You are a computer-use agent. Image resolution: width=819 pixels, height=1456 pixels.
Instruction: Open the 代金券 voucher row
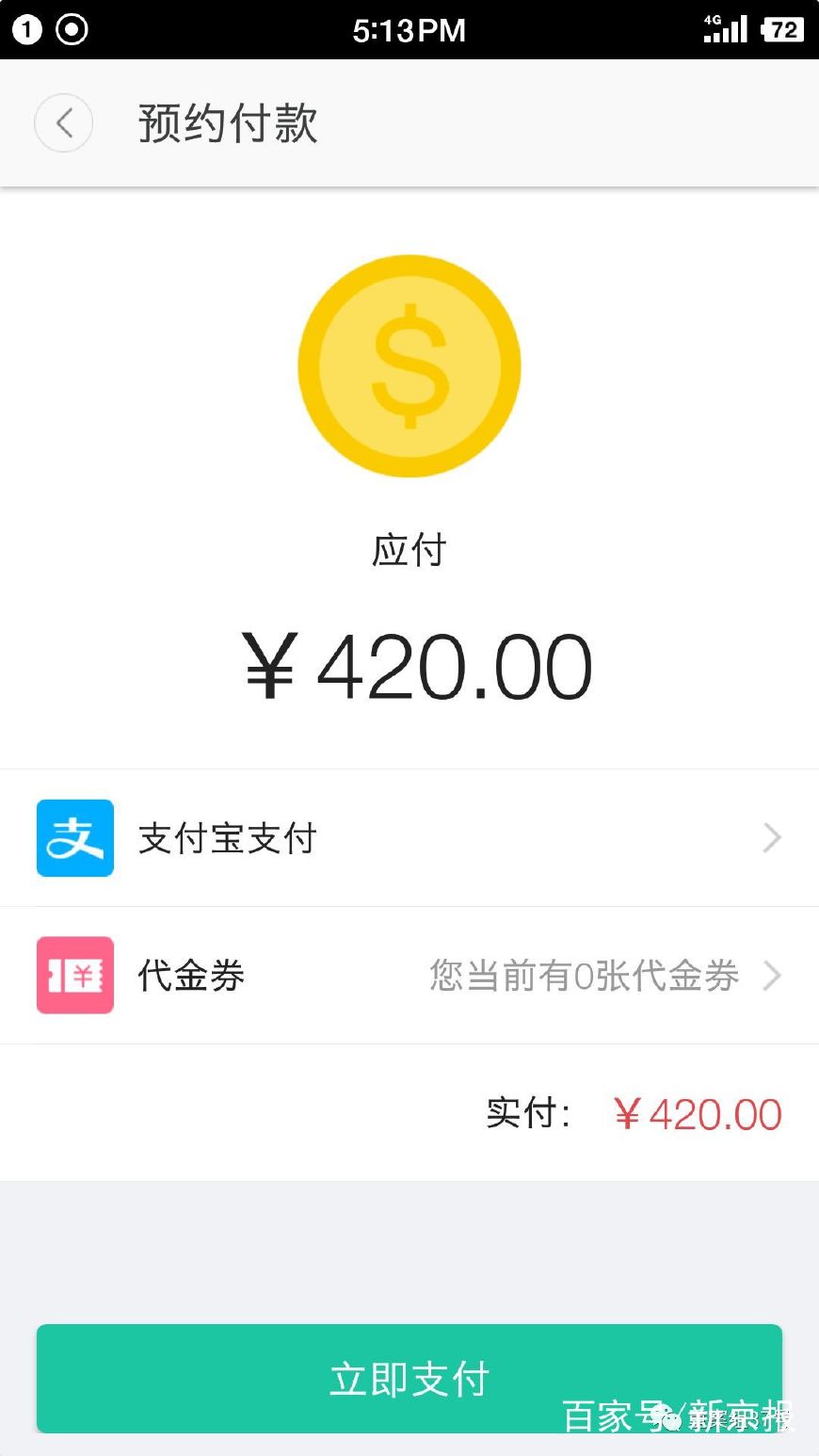click(x=409, y=976)
